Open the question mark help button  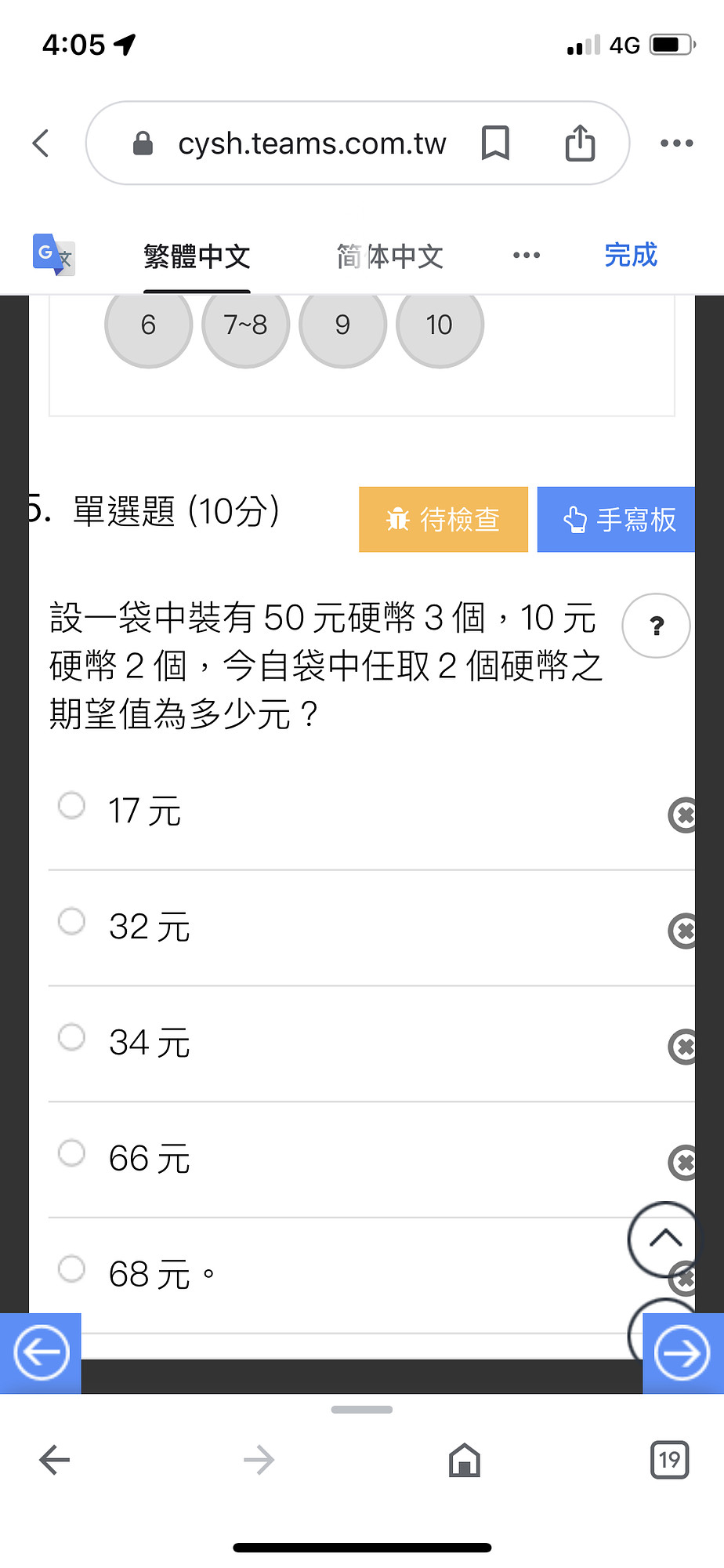coord(656,626)
